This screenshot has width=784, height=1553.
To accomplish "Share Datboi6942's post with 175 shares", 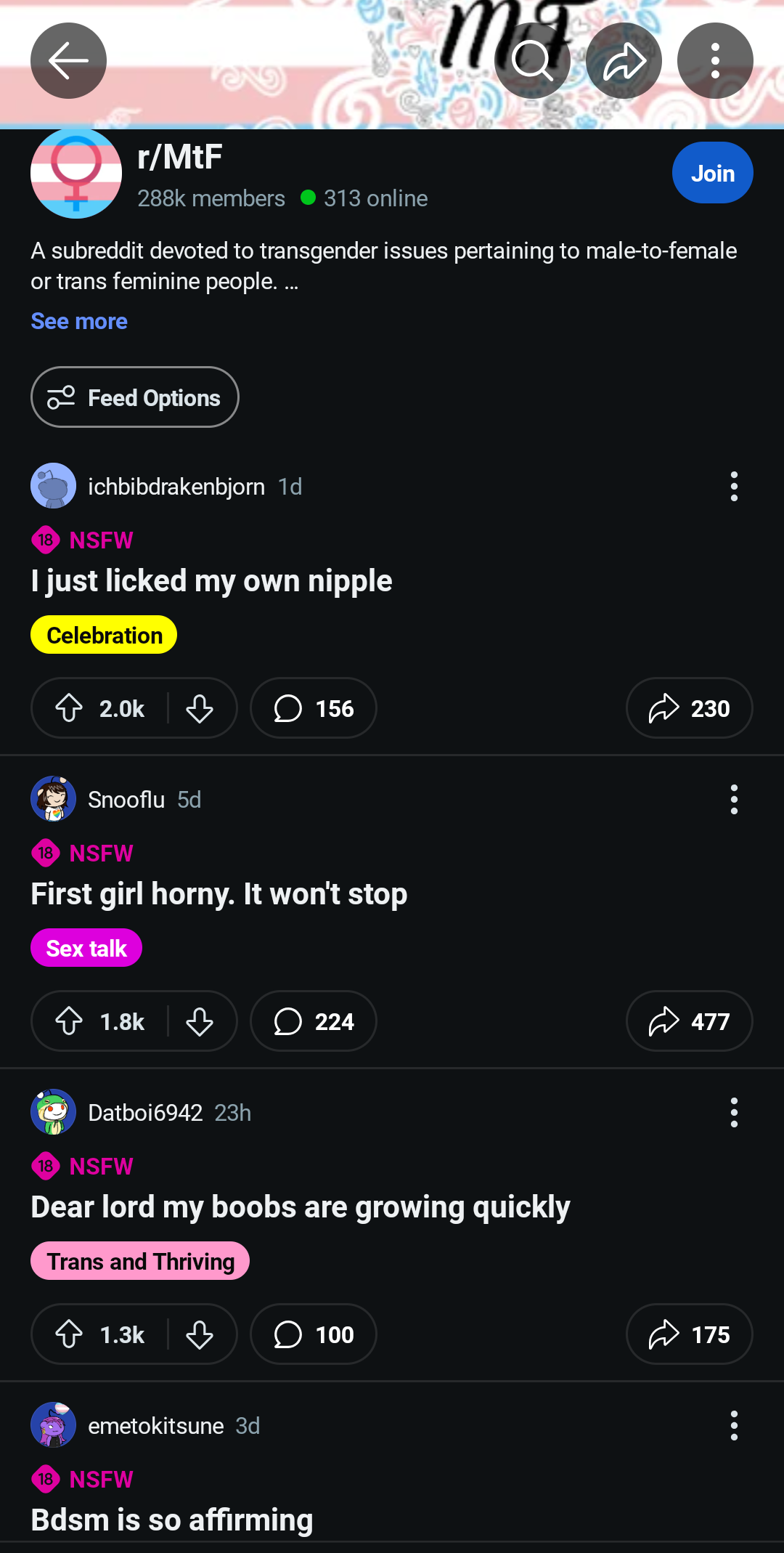I will click(689, 1334).
